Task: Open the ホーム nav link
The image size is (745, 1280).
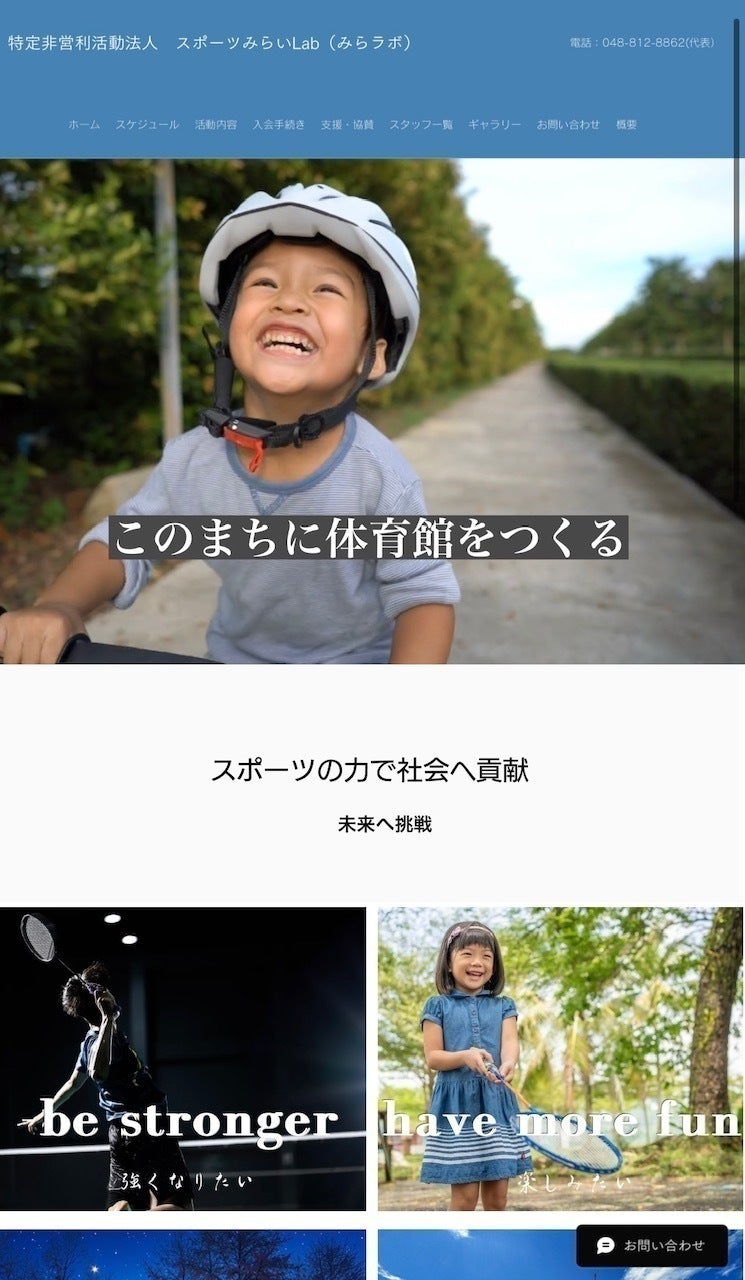Action: [84, 125]
